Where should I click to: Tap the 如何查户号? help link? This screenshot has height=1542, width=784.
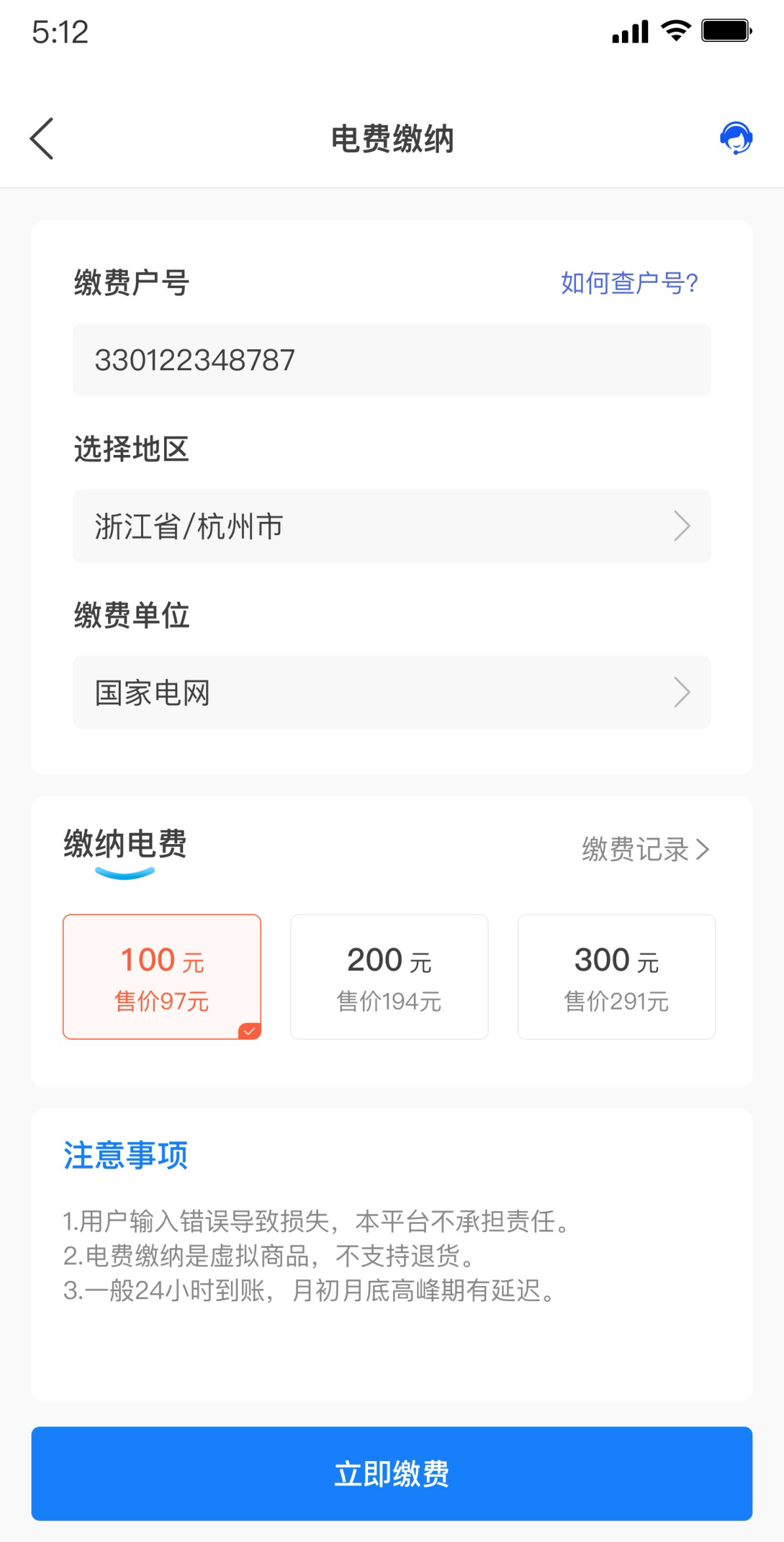[629, 283]
